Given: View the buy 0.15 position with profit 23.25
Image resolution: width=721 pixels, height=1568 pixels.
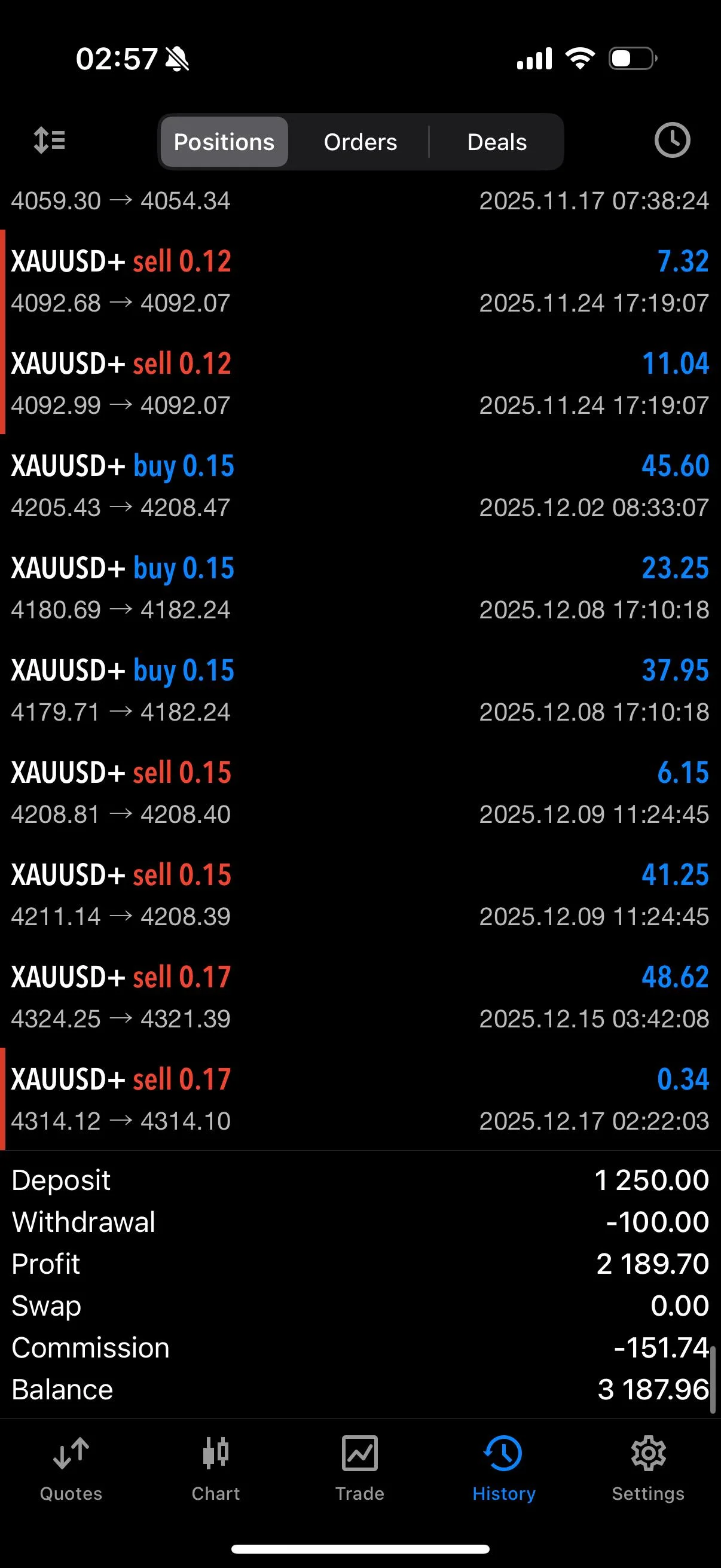Looking at the screenshot, I should tap(360, 588).
